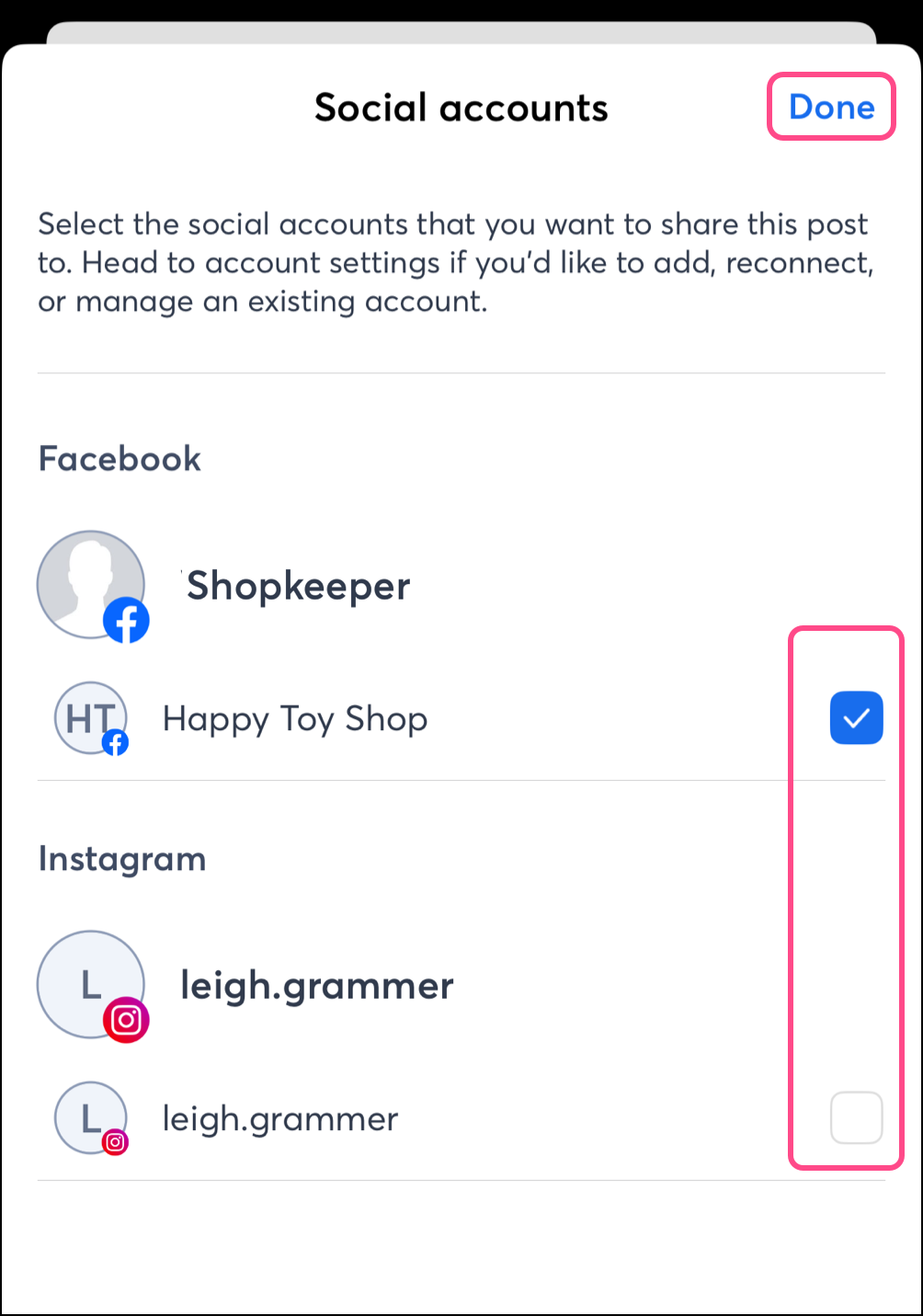923x1316 pixels.
Task: Uncheck the Happy Toy Shop checkbox
Action: (856, 718)
